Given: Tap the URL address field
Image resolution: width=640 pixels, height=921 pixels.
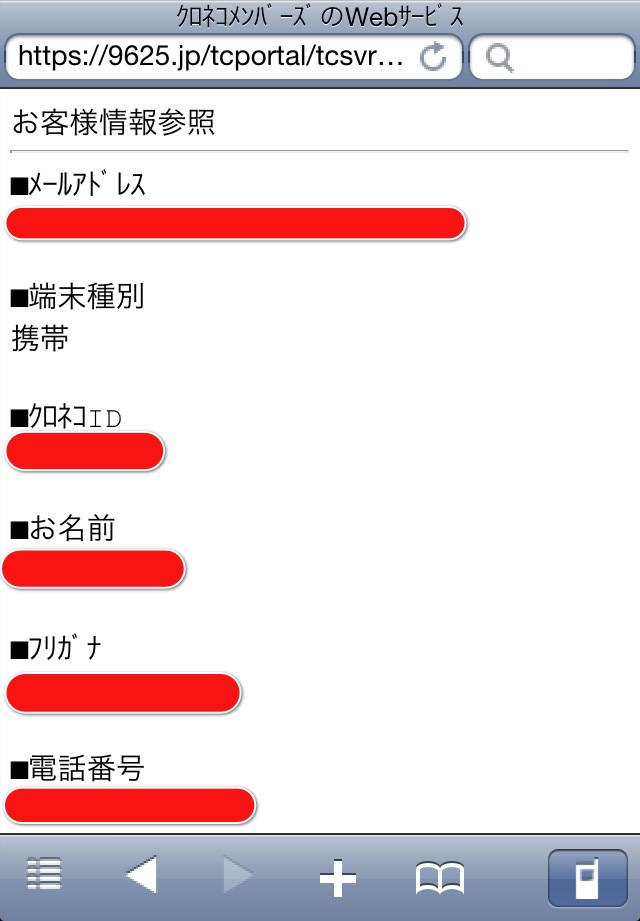Looking at the screenshot, I should coord(210,58).
